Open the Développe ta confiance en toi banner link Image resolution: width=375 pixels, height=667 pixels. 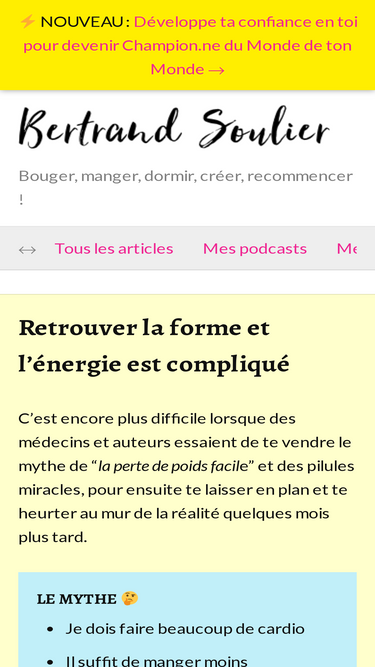(190, 45)
